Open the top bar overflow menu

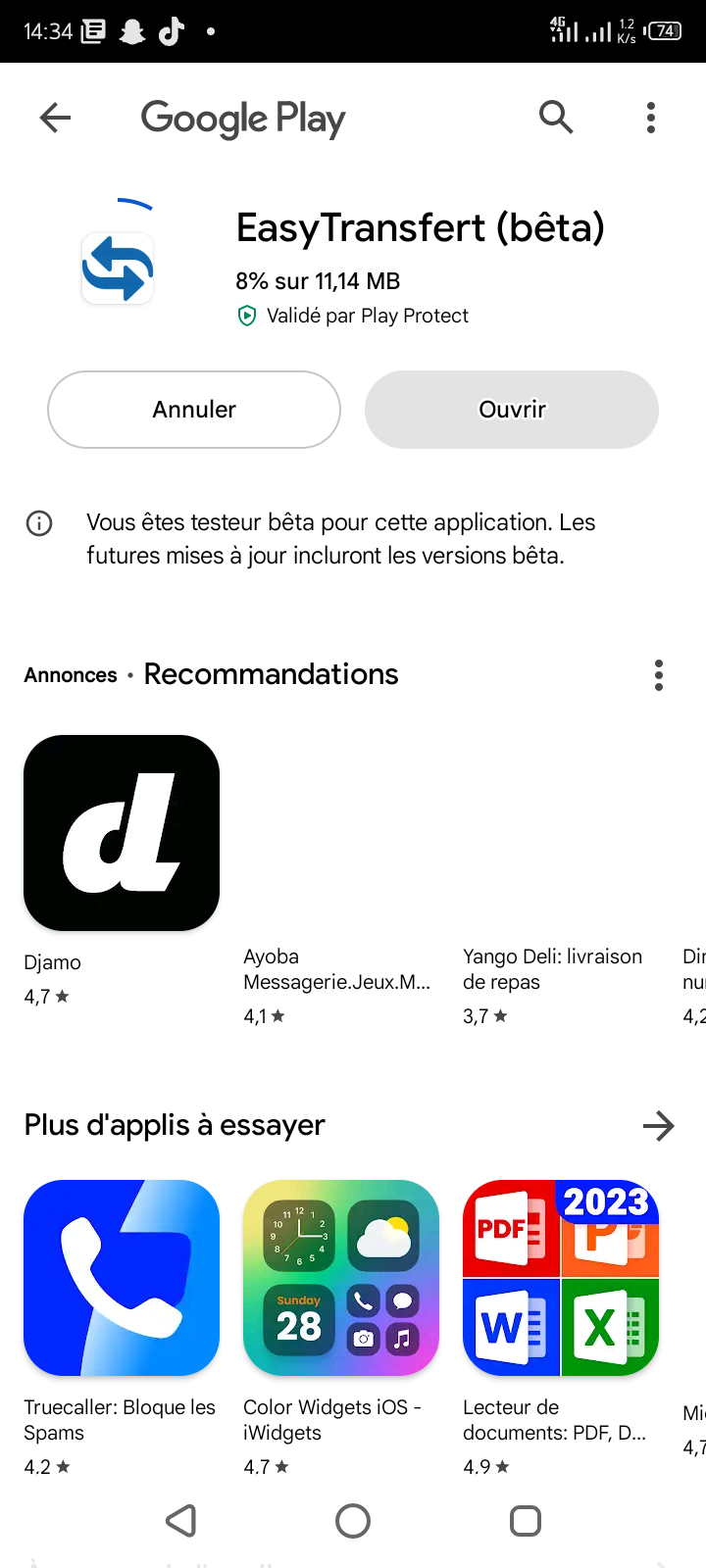point(651,118)
